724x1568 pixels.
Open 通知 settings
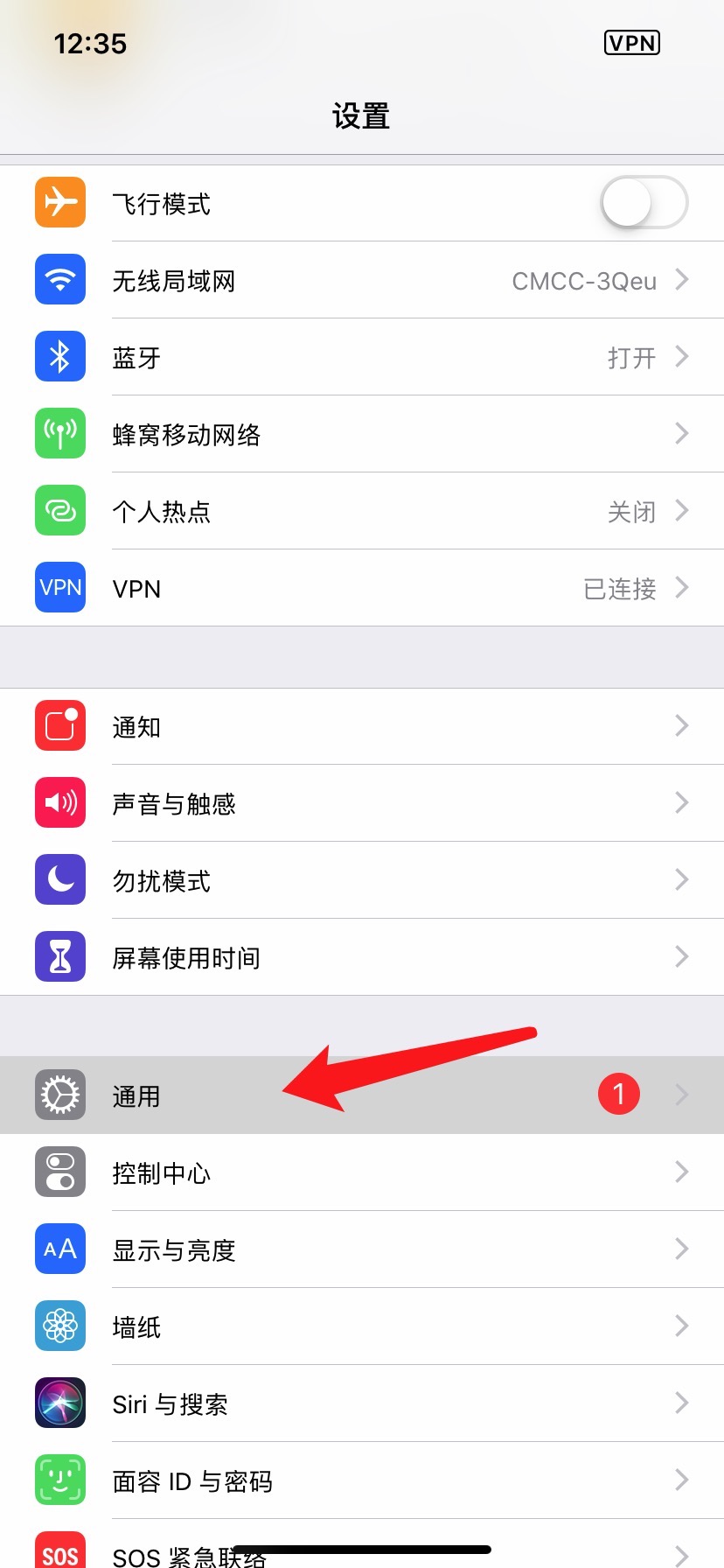click(x=362, y=727)
